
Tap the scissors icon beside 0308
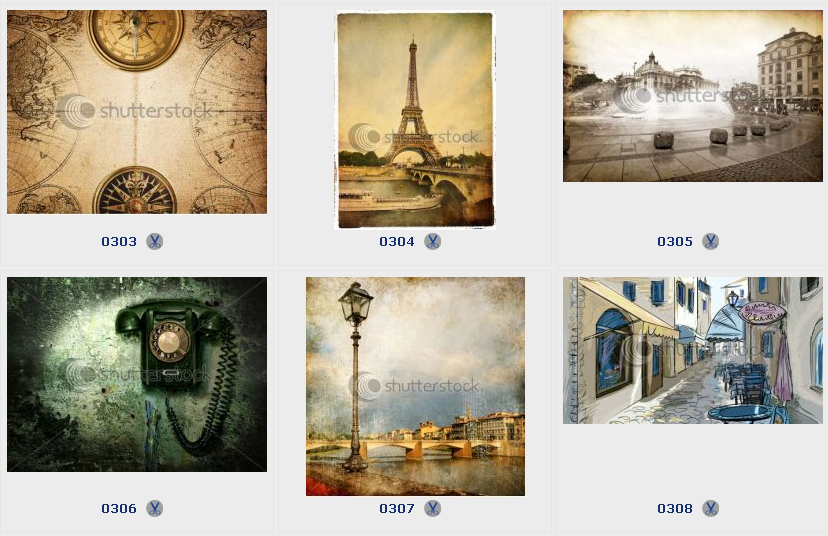[x=711, y=508]
